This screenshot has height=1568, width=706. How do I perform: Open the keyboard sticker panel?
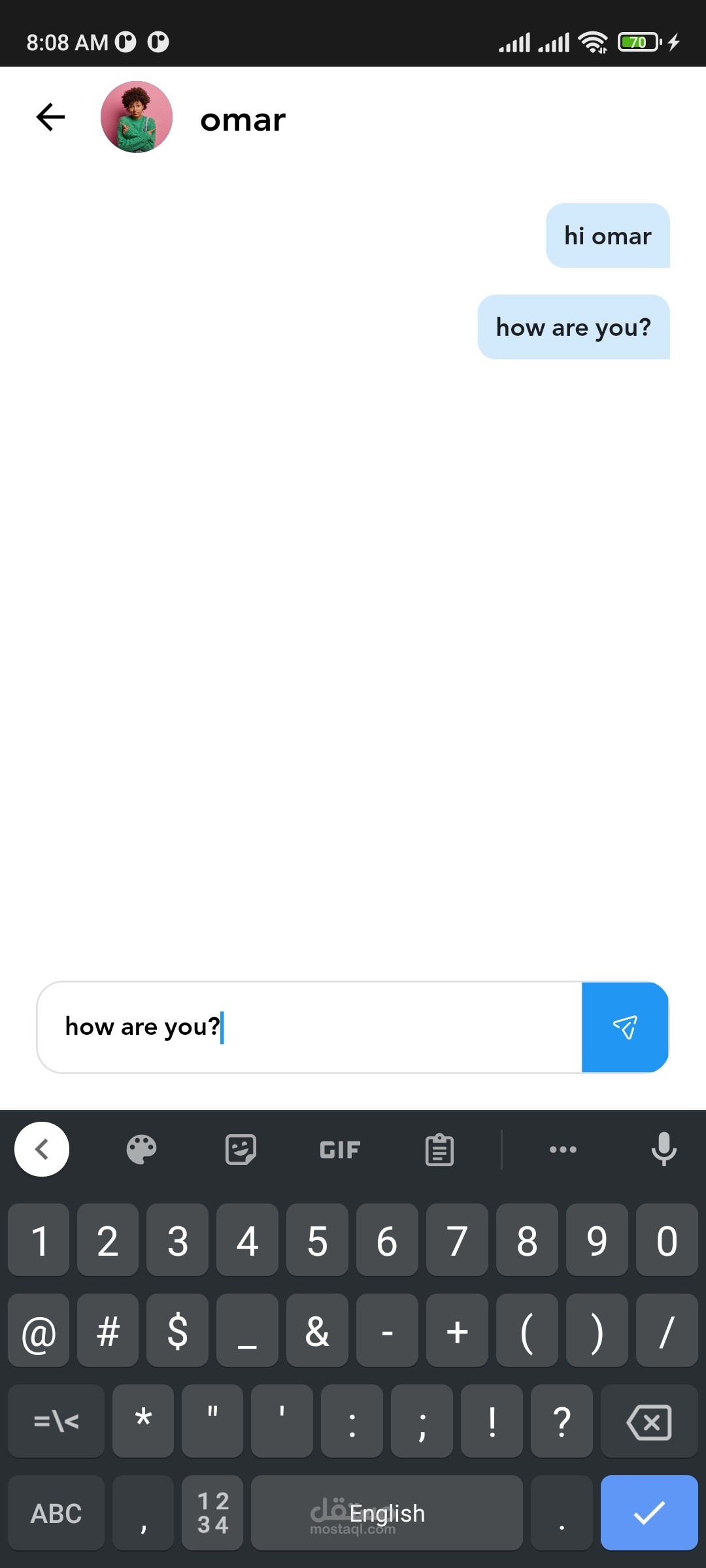pos(241,1150)
